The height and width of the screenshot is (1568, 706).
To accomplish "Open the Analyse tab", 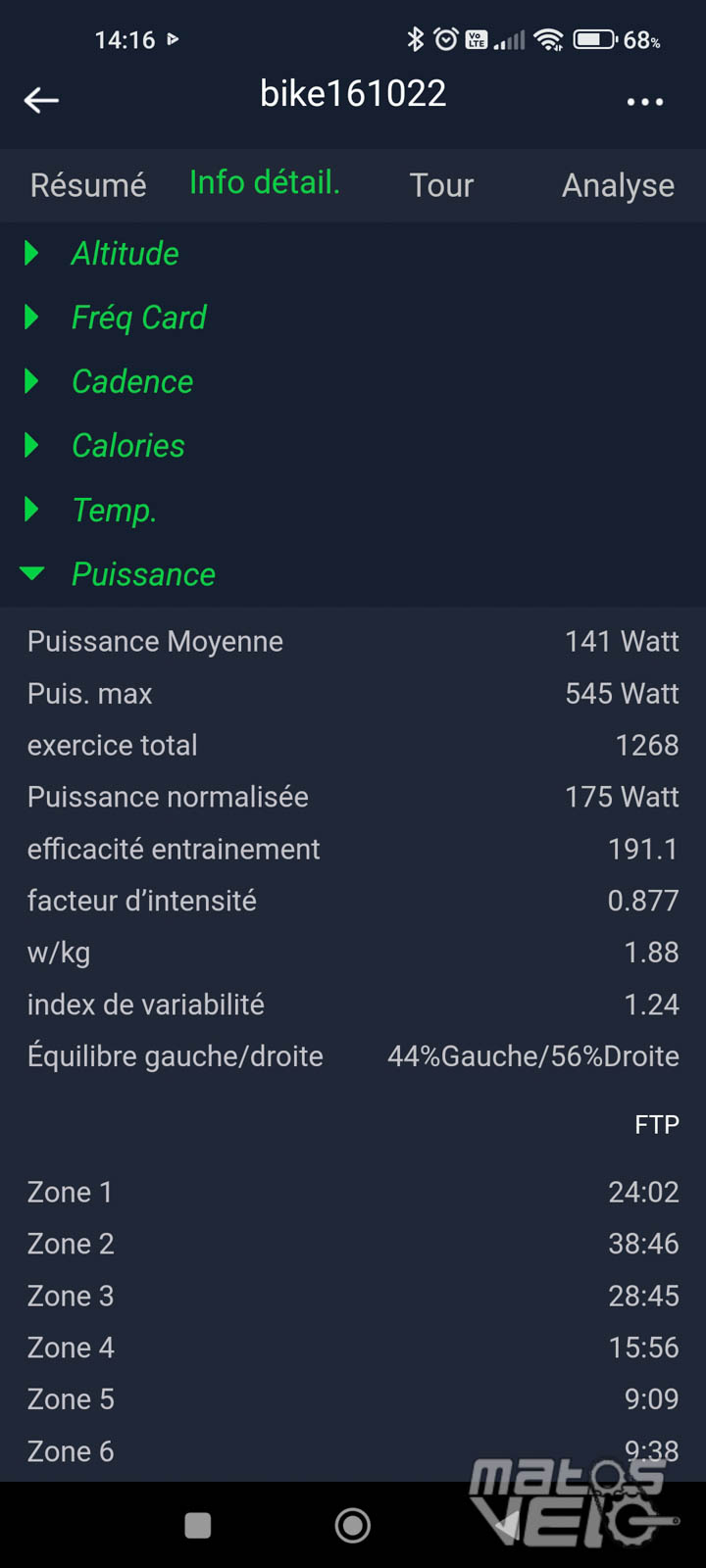I will [x=618, y=185].
